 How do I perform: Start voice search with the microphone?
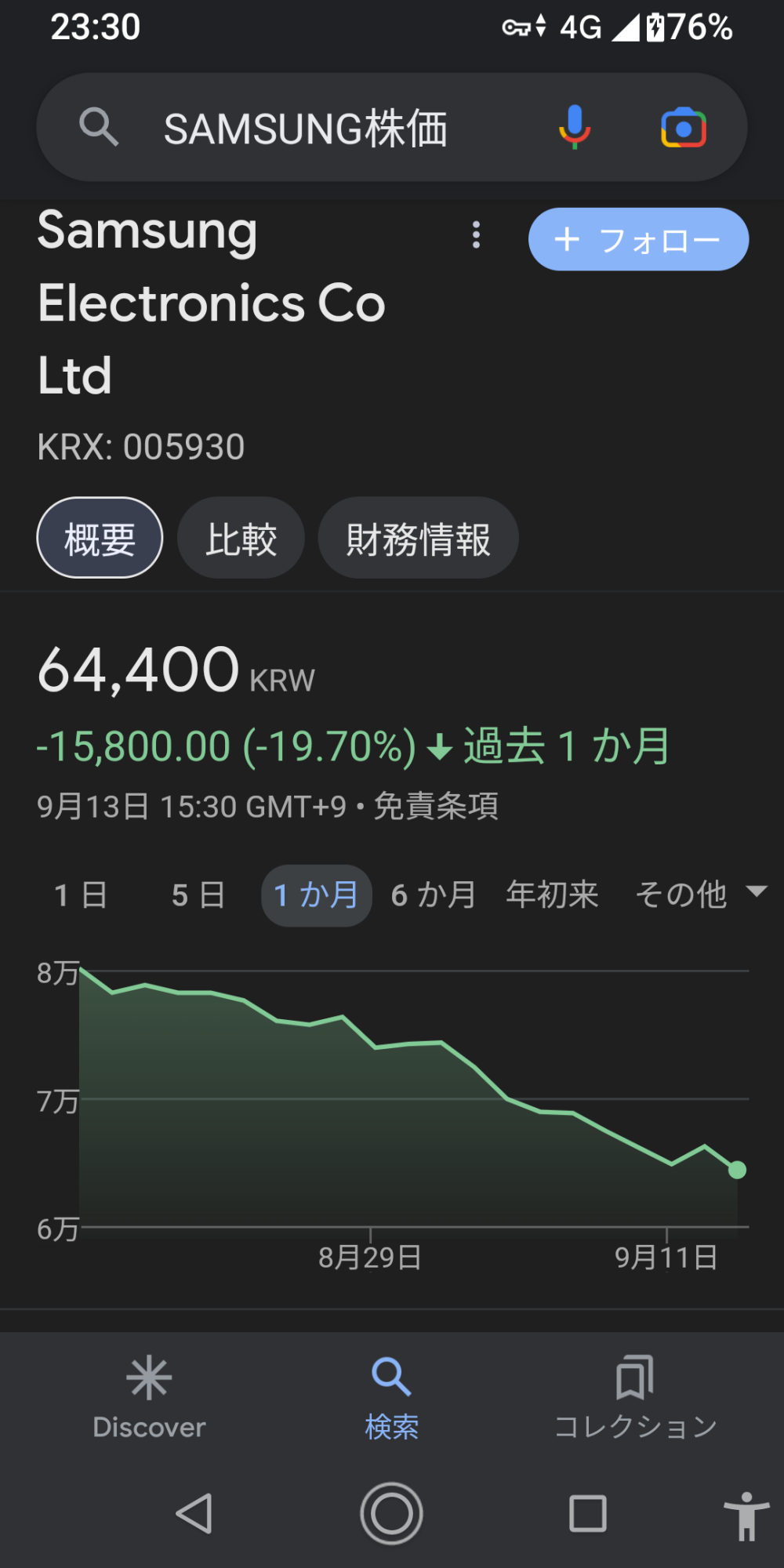coord(575,127)
